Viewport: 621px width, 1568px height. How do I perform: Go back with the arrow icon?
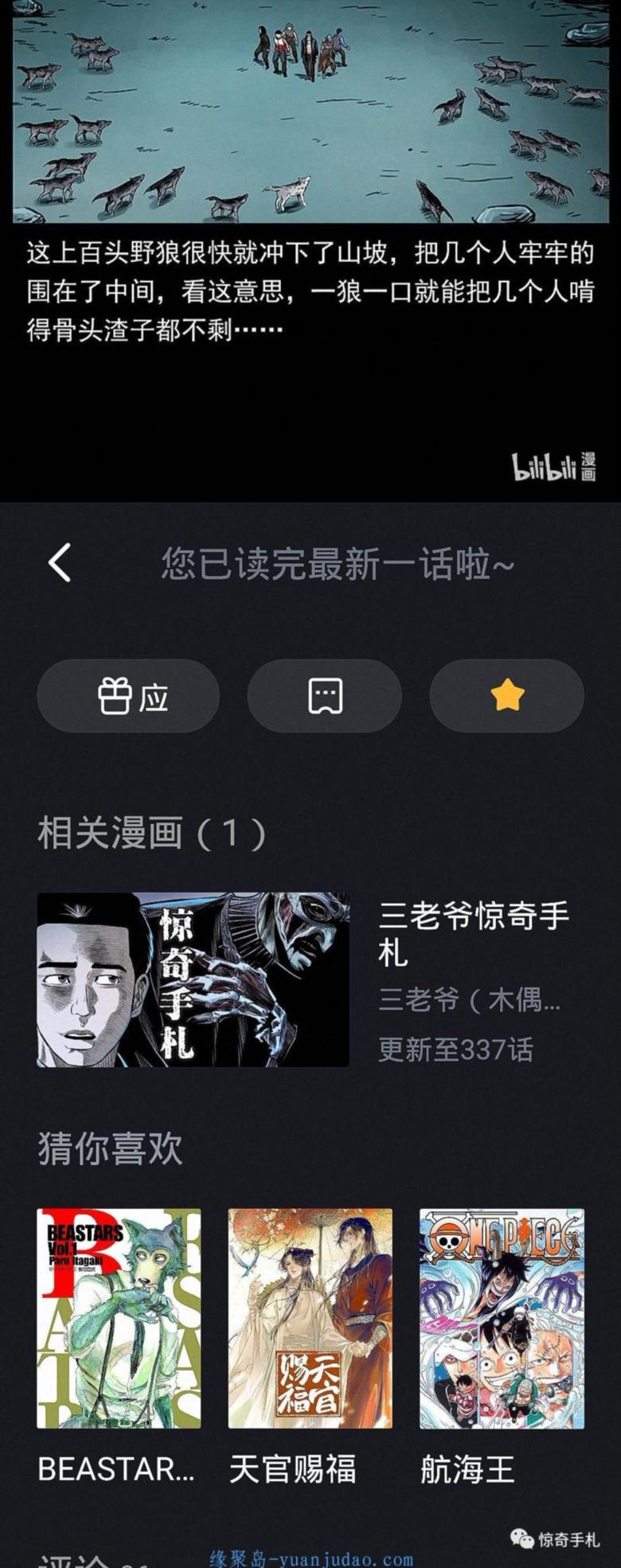pyautogui.click(x=60, y=563)
